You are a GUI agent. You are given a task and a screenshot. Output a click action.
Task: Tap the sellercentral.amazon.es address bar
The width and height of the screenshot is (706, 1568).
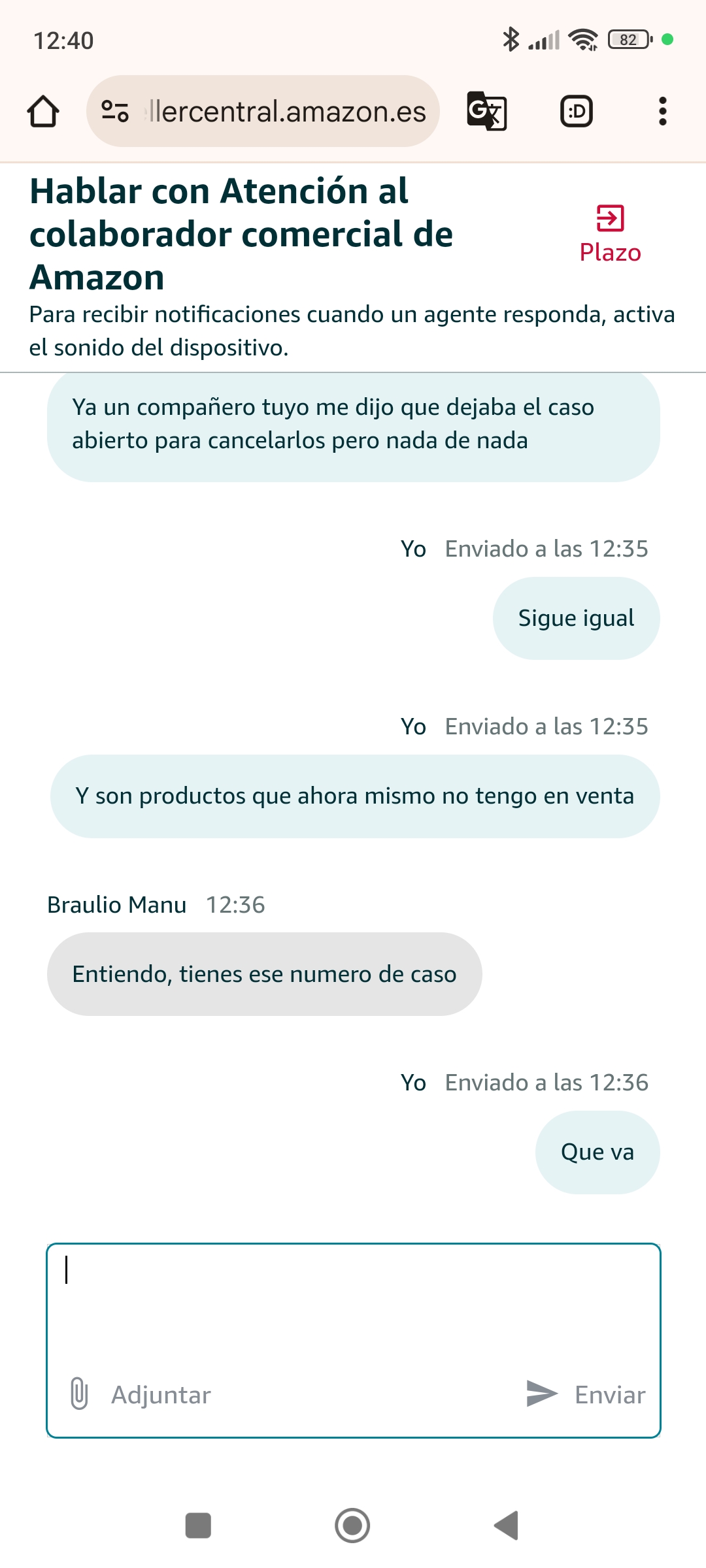(x=263, y=111)
